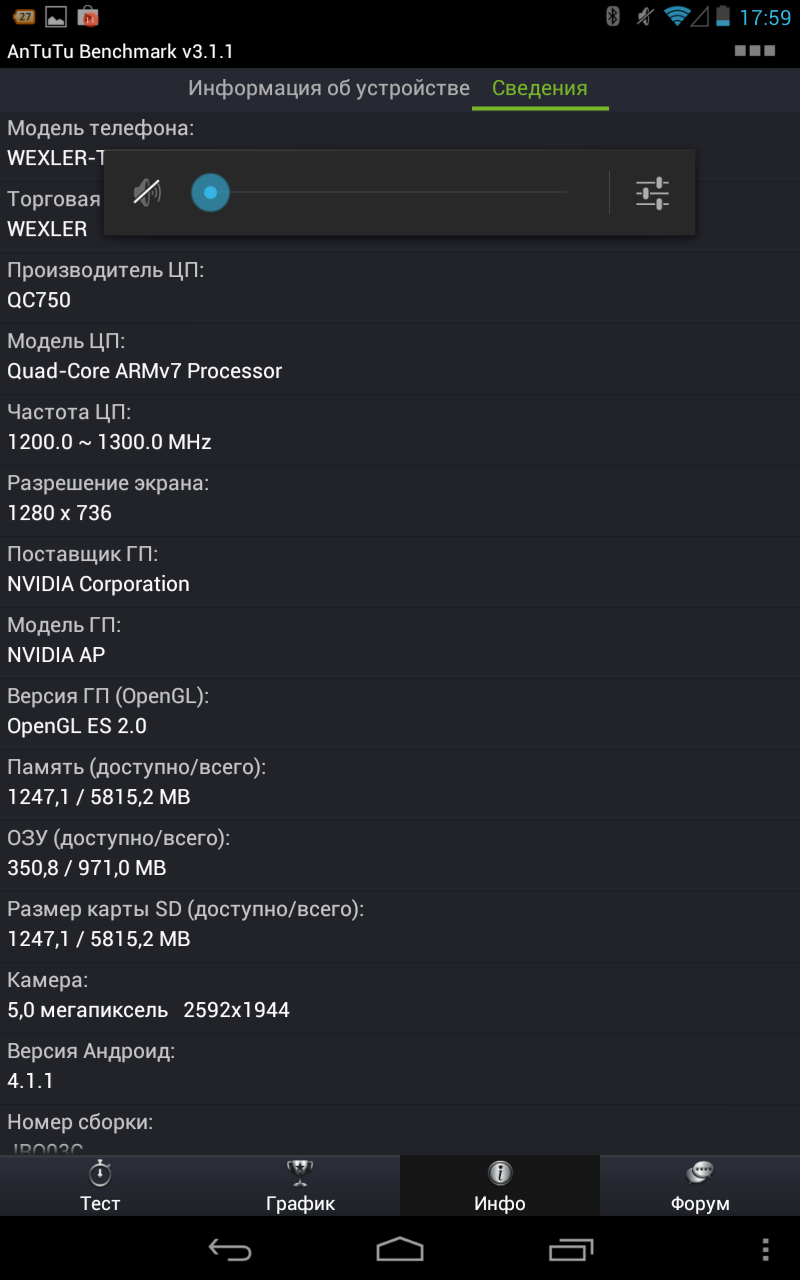This screenshot has height=1280, width=800.
Task: Open the overflow menu in navigation bar
Action: 766,1249
